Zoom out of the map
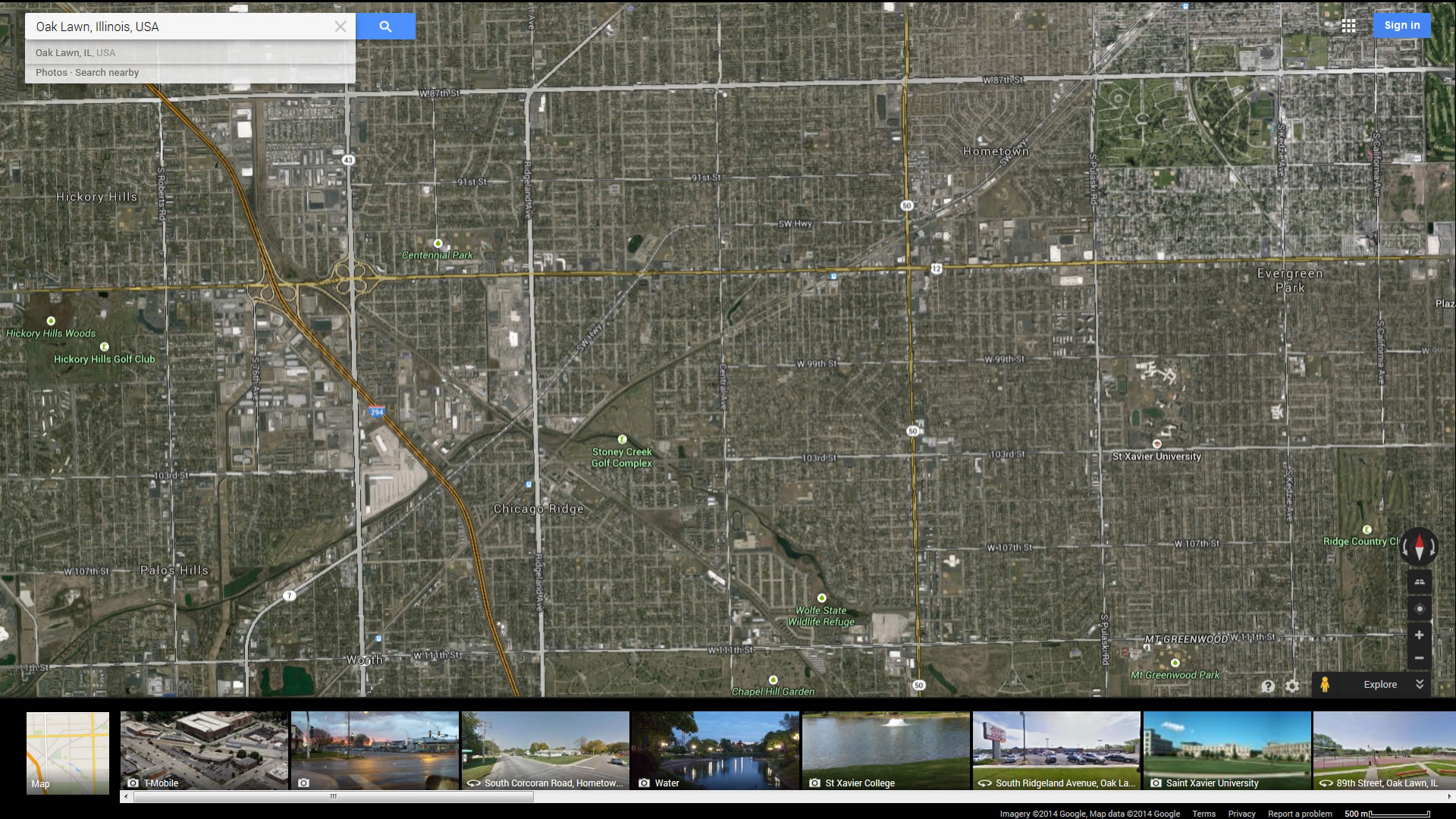The image size is (1456, 819). 1419,657
